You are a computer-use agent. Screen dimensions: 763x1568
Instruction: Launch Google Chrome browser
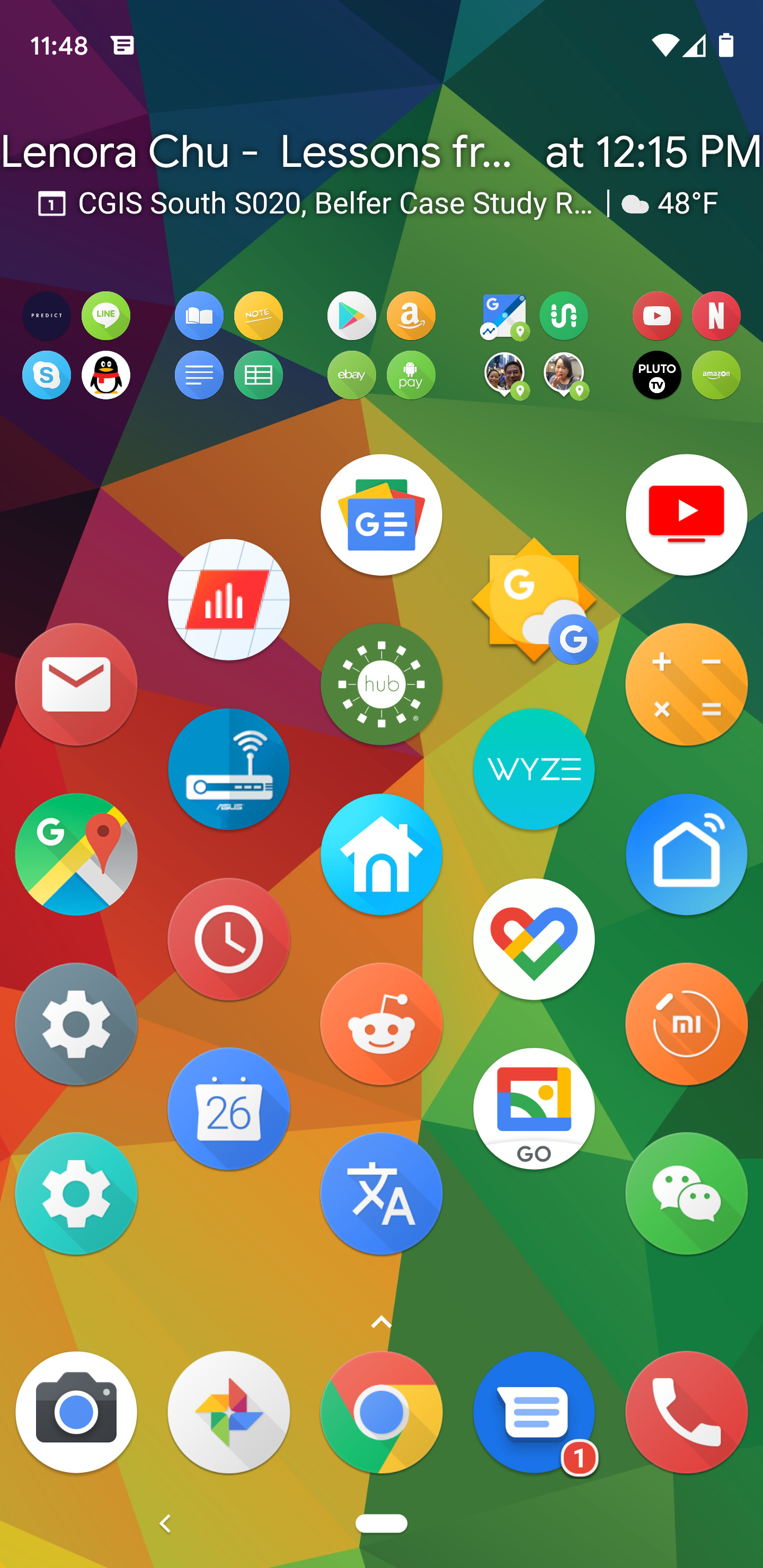tap(381, 1412)
